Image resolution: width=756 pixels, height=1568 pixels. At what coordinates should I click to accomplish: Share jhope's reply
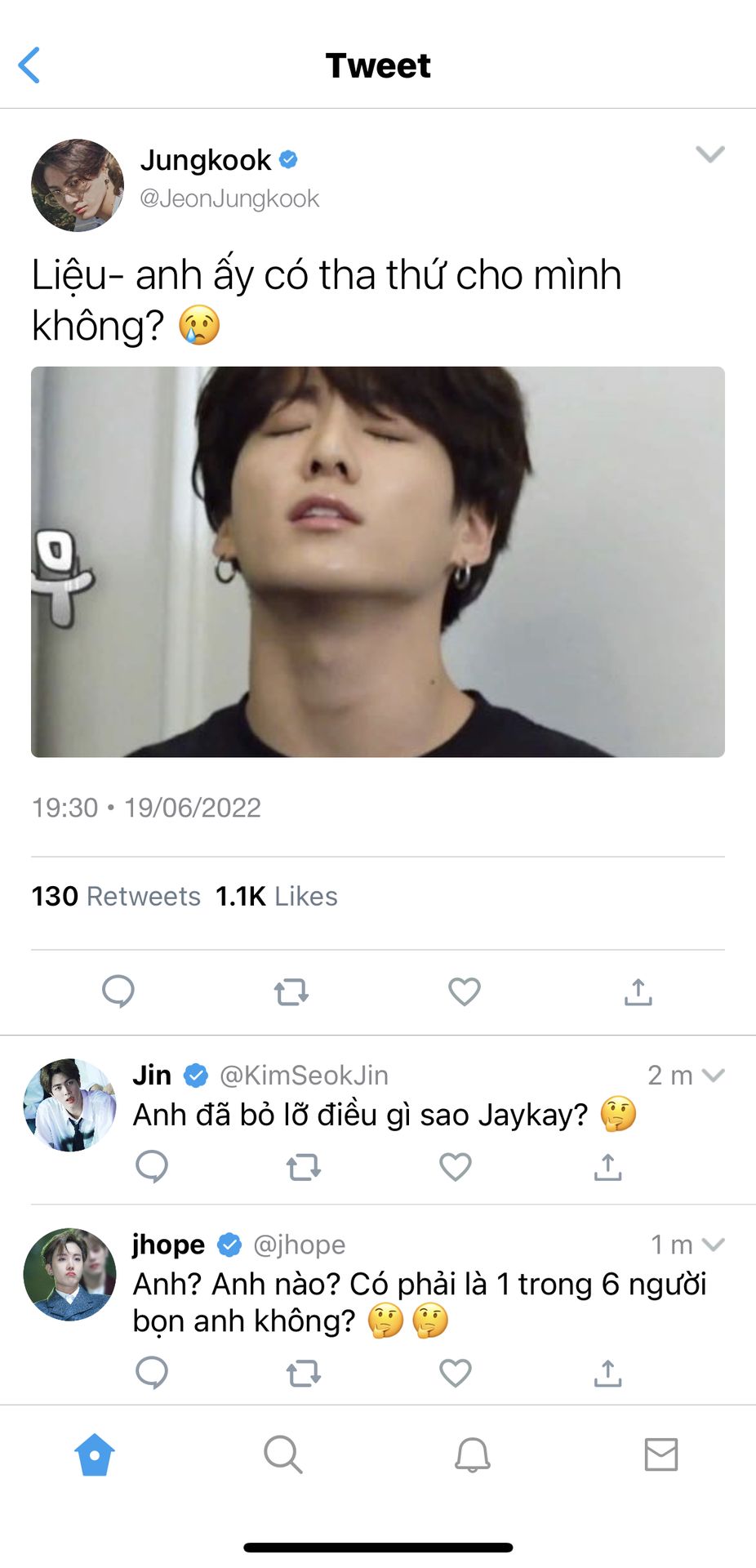pos(607,1373)
